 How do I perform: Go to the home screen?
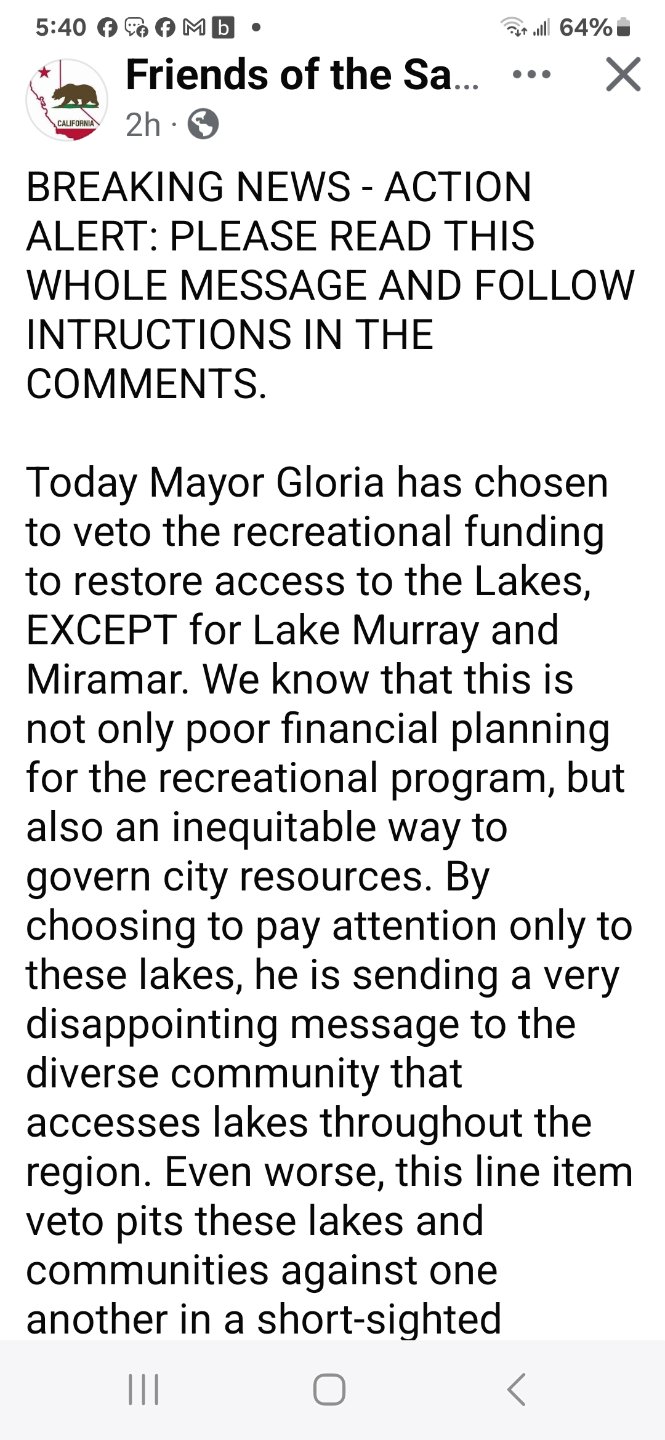329,1389
